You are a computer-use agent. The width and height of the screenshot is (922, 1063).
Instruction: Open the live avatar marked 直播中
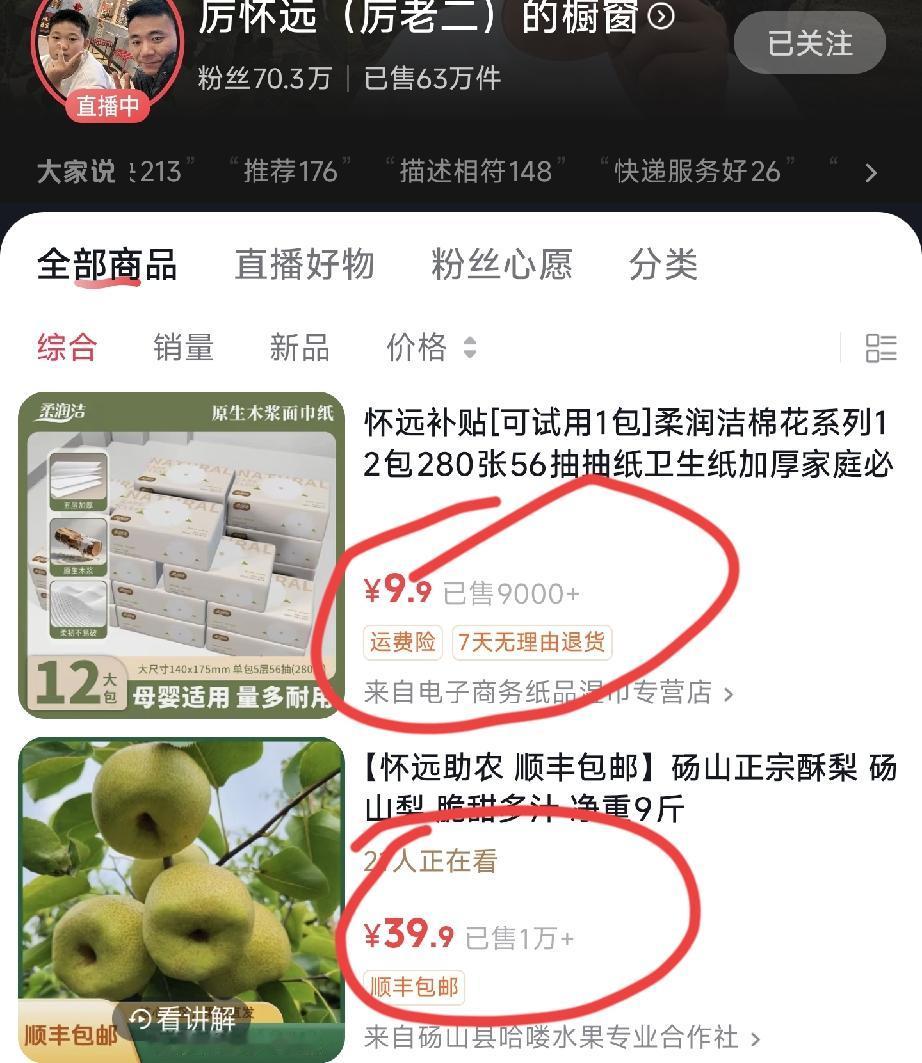tap(107, 60)
